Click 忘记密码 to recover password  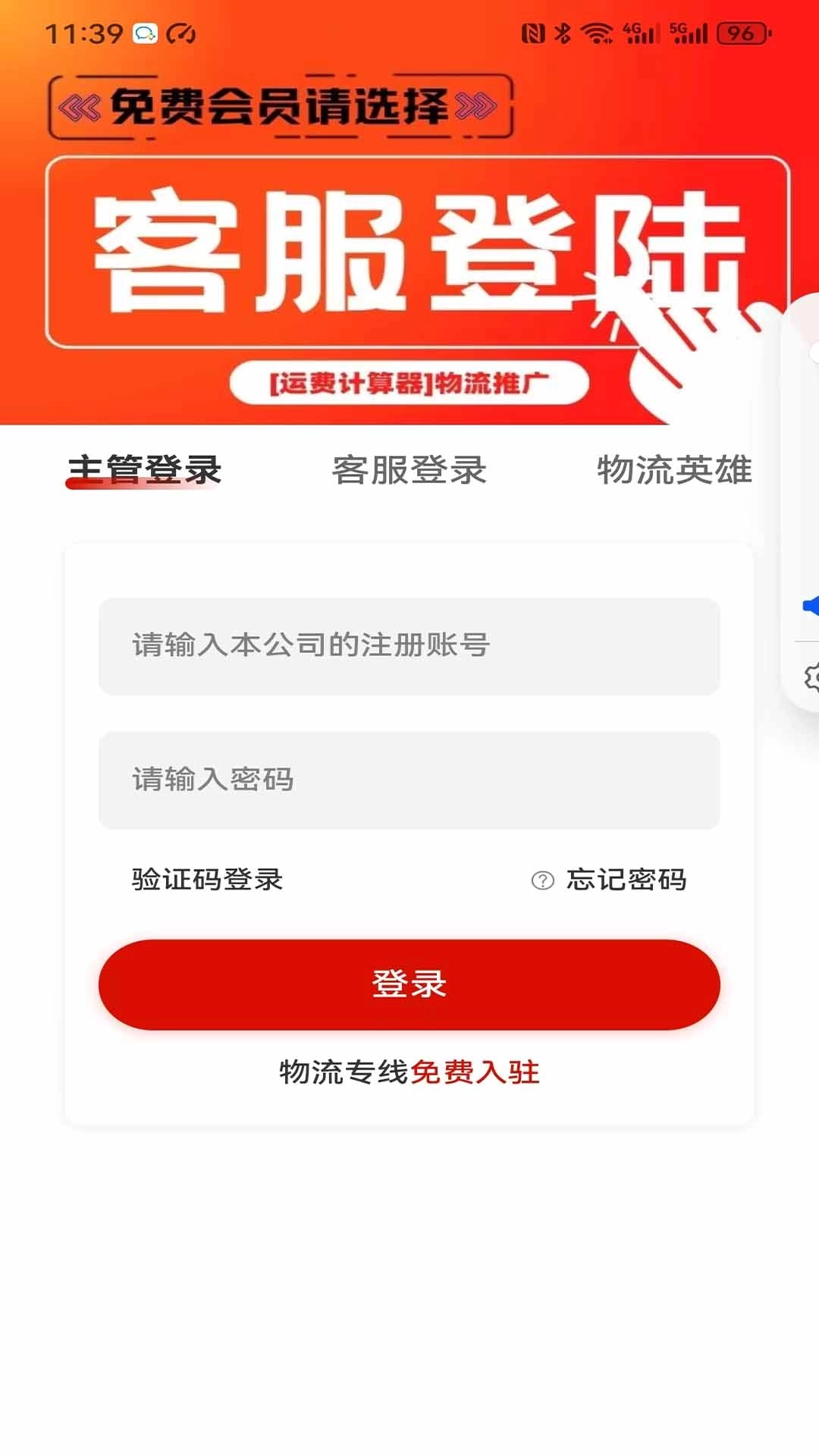(x=626, y=880)
